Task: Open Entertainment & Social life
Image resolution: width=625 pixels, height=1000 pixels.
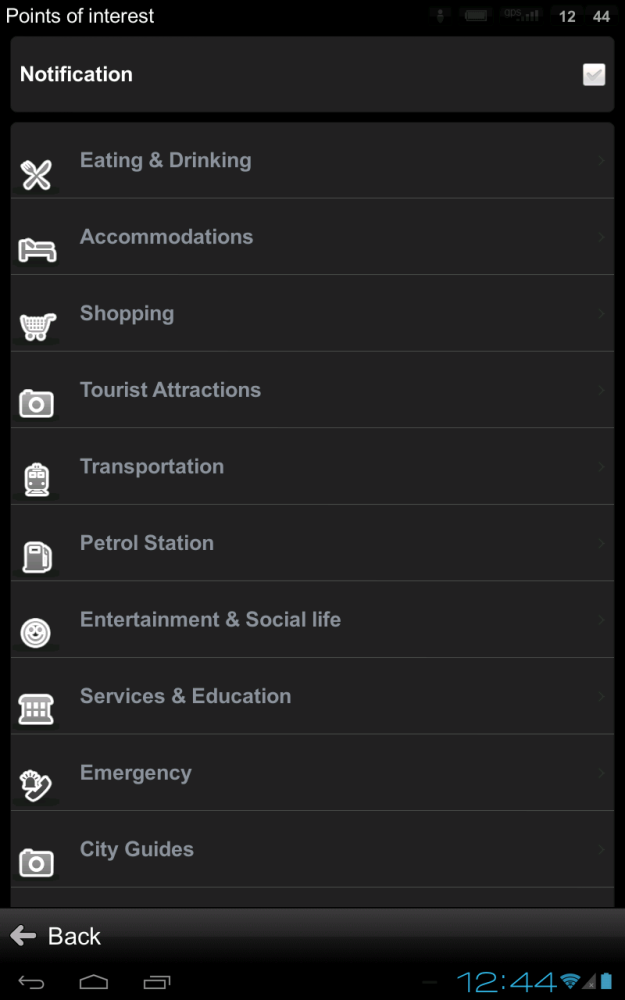Action: (x=312, y=620)
